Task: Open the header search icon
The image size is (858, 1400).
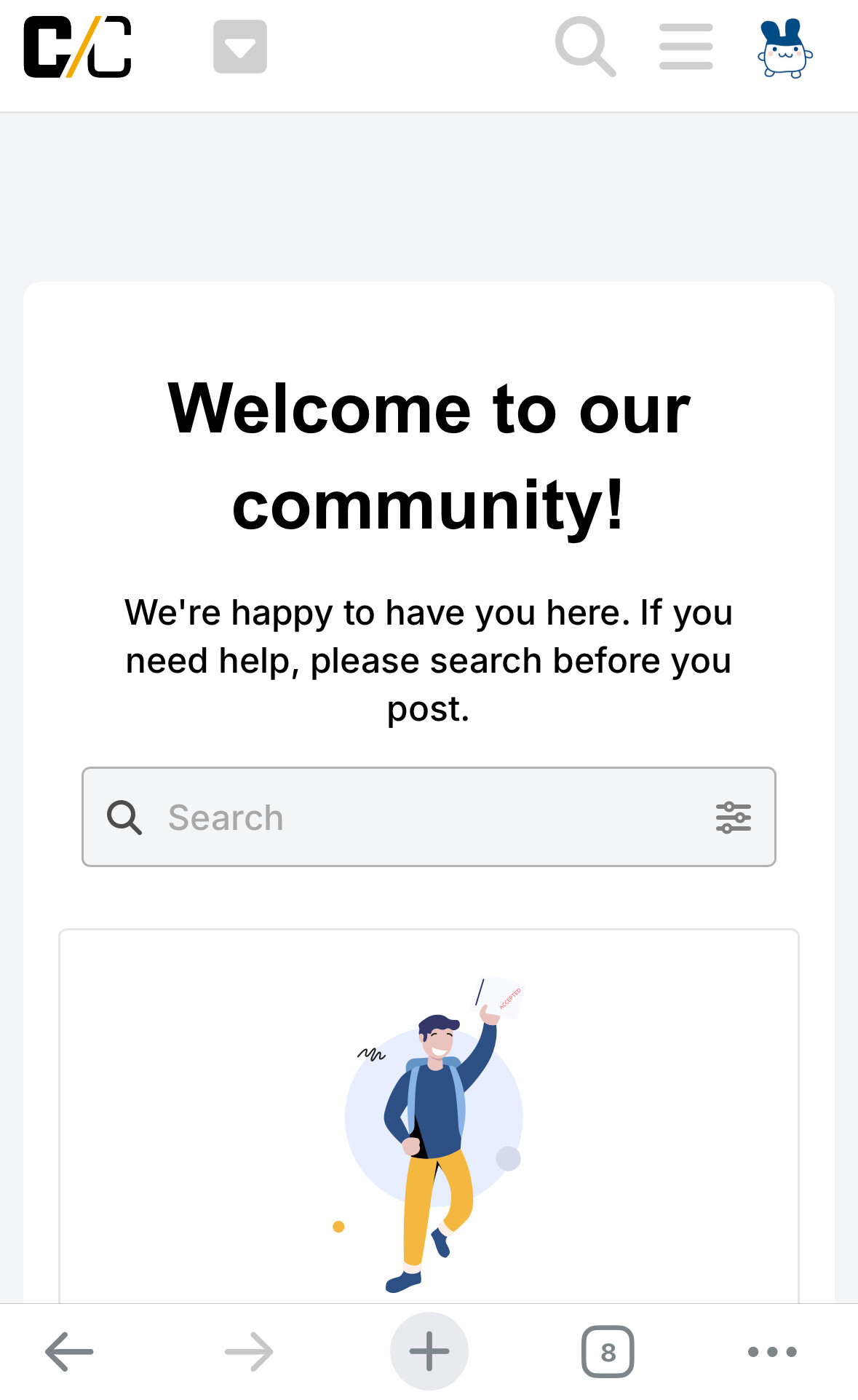Action: tap(585, 47)
